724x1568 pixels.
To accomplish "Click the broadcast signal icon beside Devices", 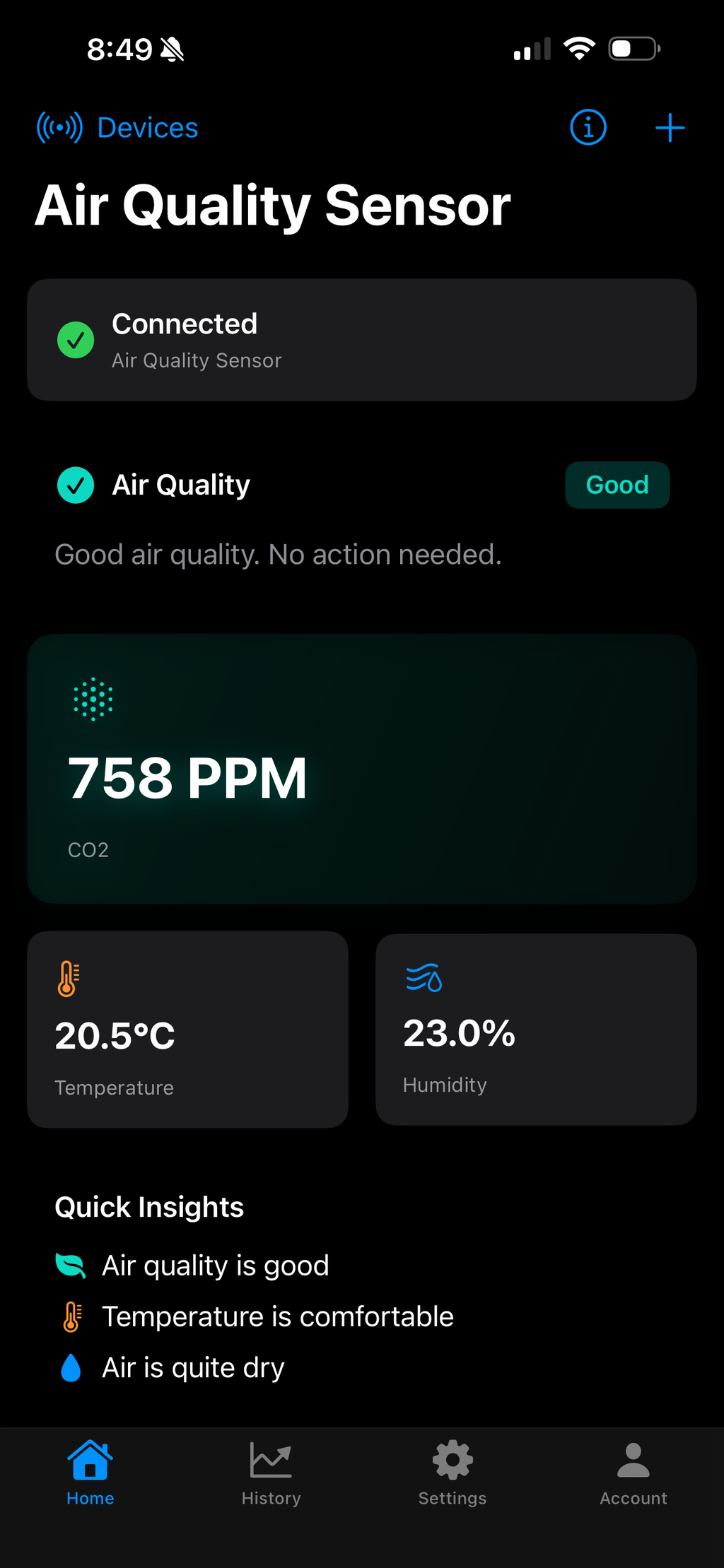I will (x=60, y=127).
